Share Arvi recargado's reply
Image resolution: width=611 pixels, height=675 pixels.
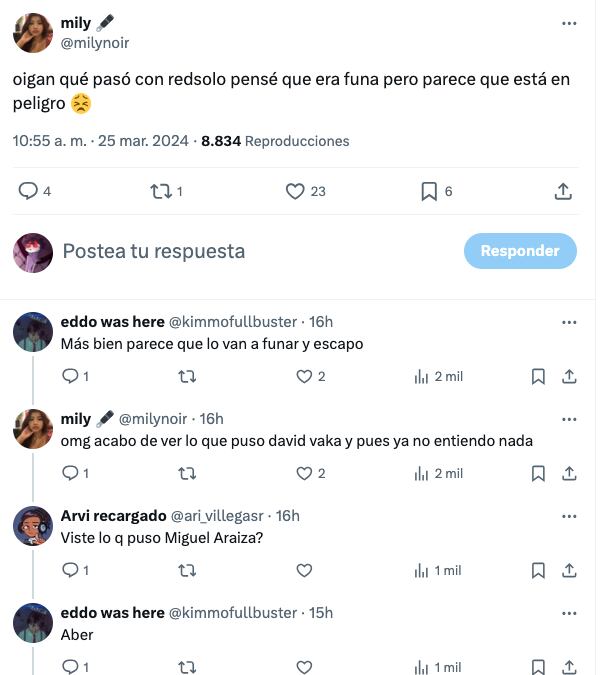point(568,570)
